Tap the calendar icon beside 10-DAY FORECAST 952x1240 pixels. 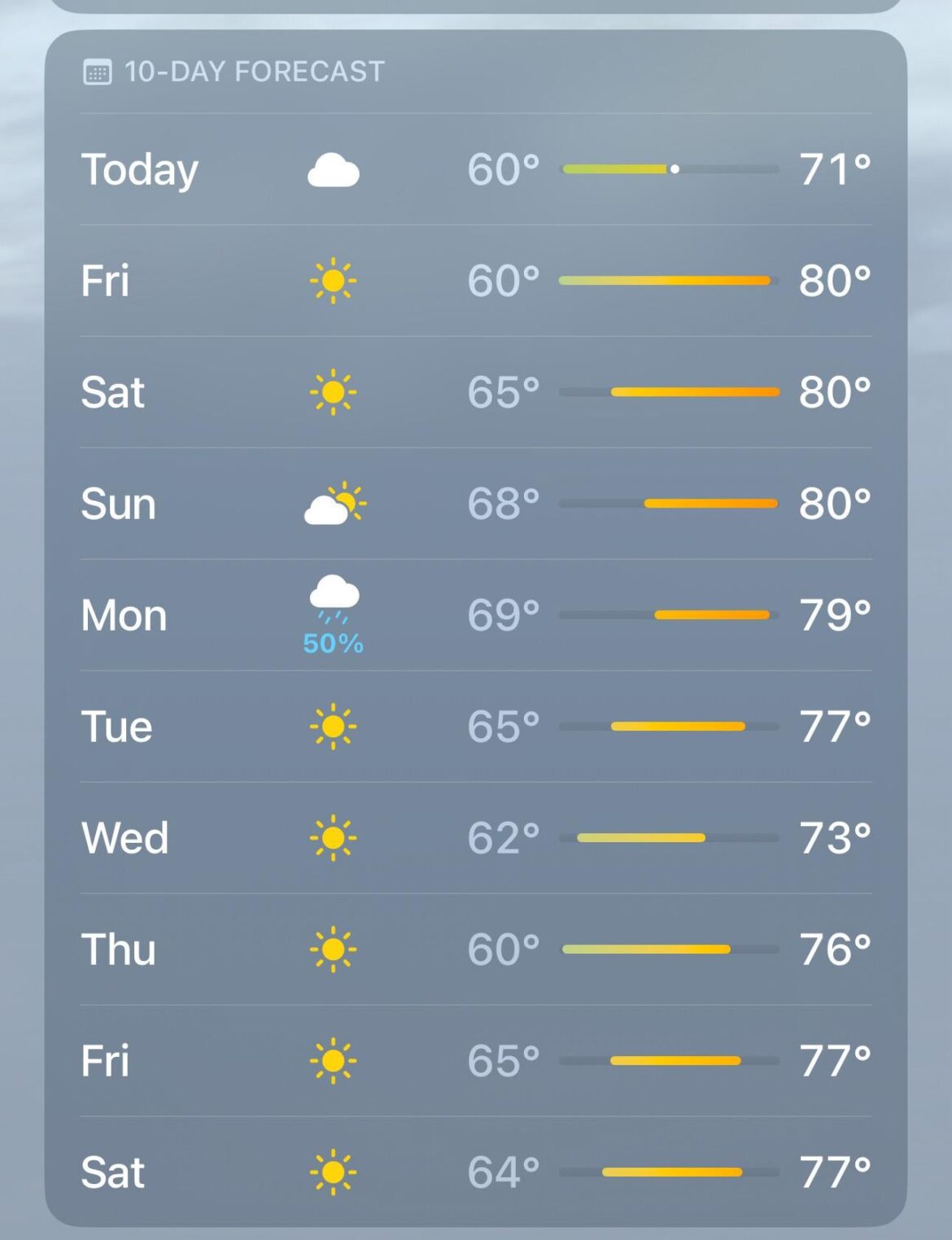point(97,71)
